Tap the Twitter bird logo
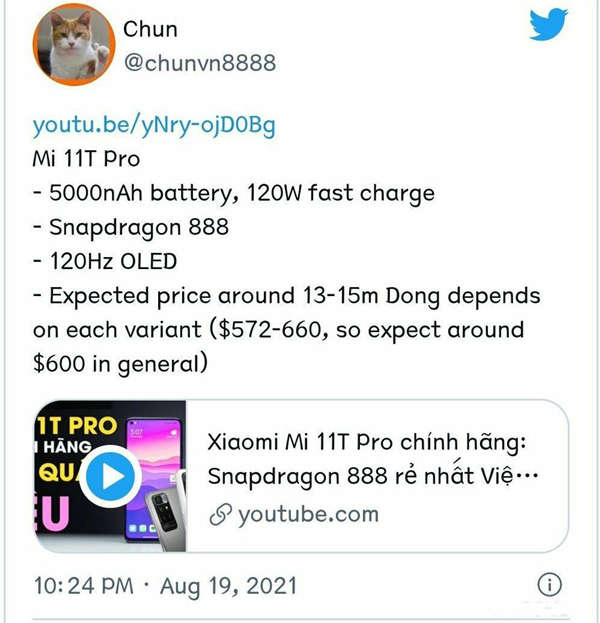600x623 pixels. pos(548,24)
